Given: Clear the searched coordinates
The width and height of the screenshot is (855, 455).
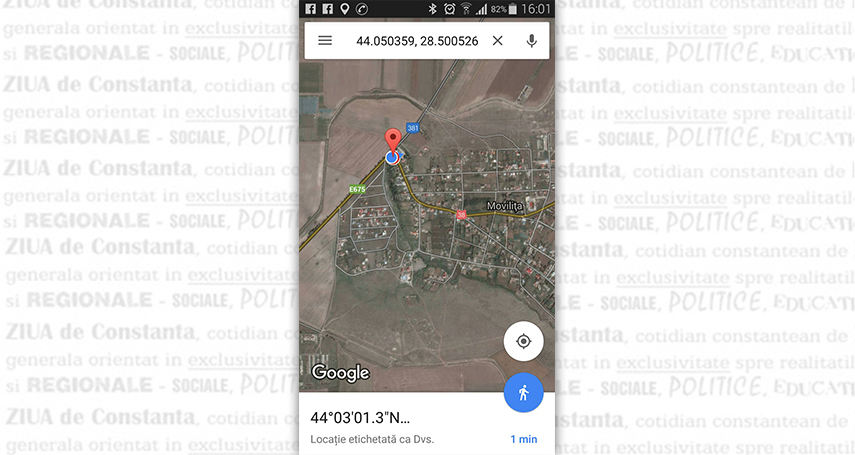Looking at the screenshot, I should (x=497, y=41).
